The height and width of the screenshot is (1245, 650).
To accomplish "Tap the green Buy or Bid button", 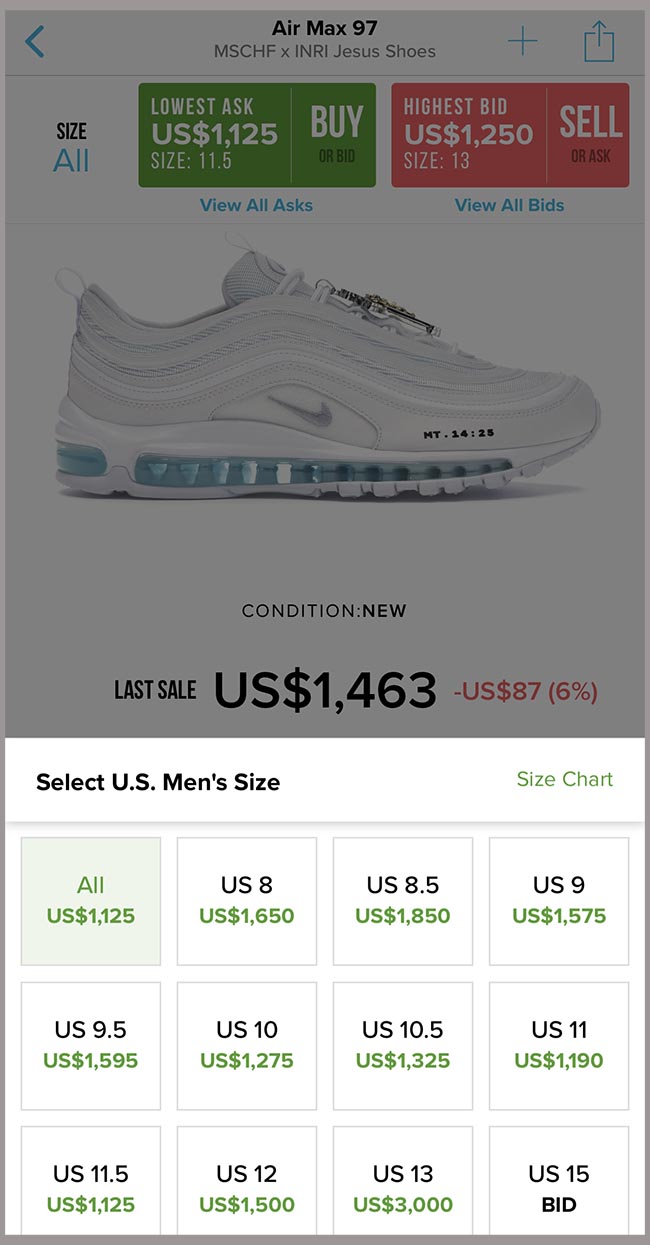I will (335, 135).
